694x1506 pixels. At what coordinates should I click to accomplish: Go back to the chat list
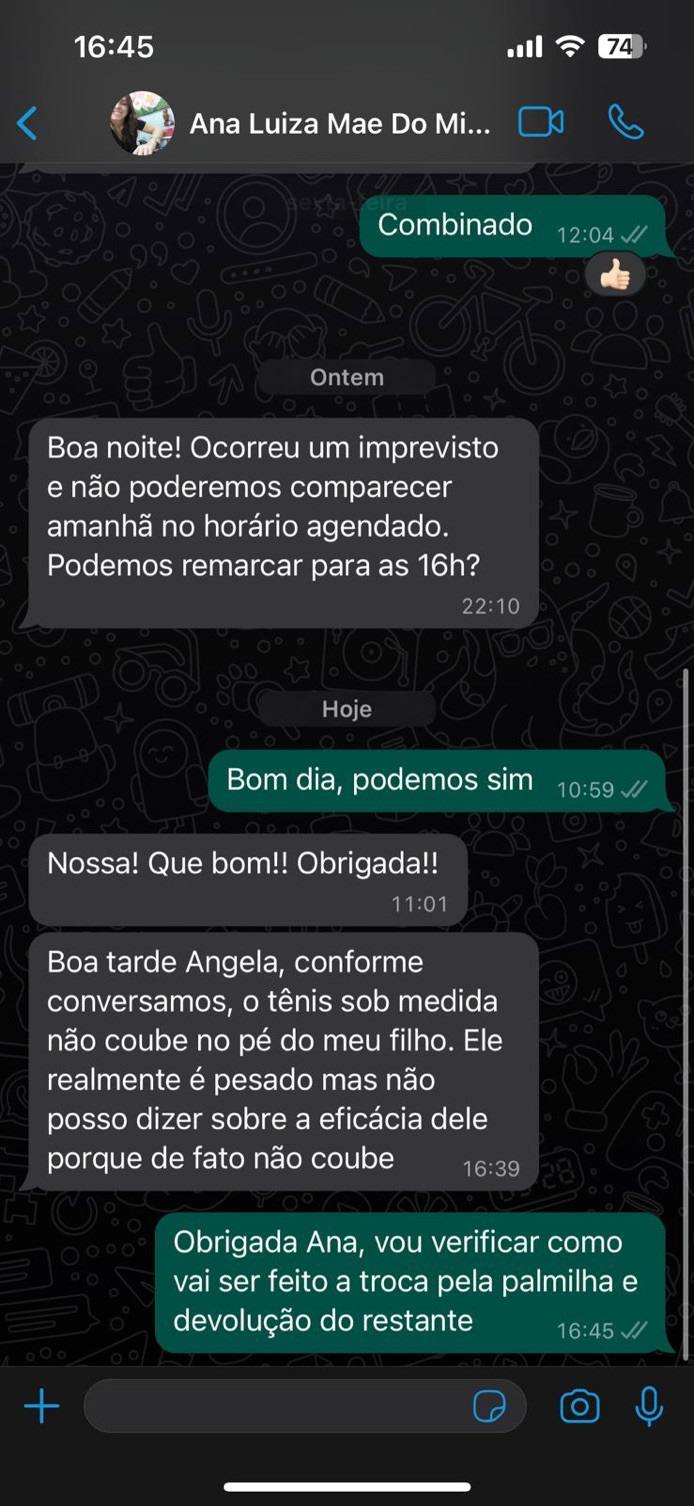point(28,124)
